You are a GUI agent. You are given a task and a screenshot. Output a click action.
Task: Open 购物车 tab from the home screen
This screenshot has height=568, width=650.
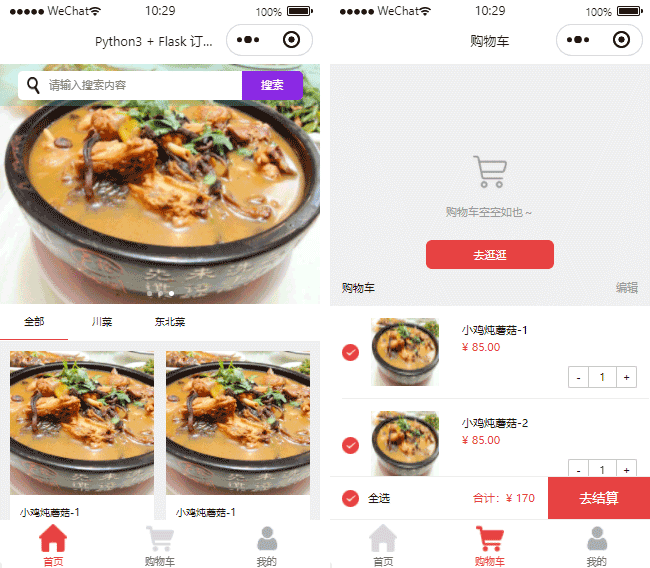coord(160,547)
